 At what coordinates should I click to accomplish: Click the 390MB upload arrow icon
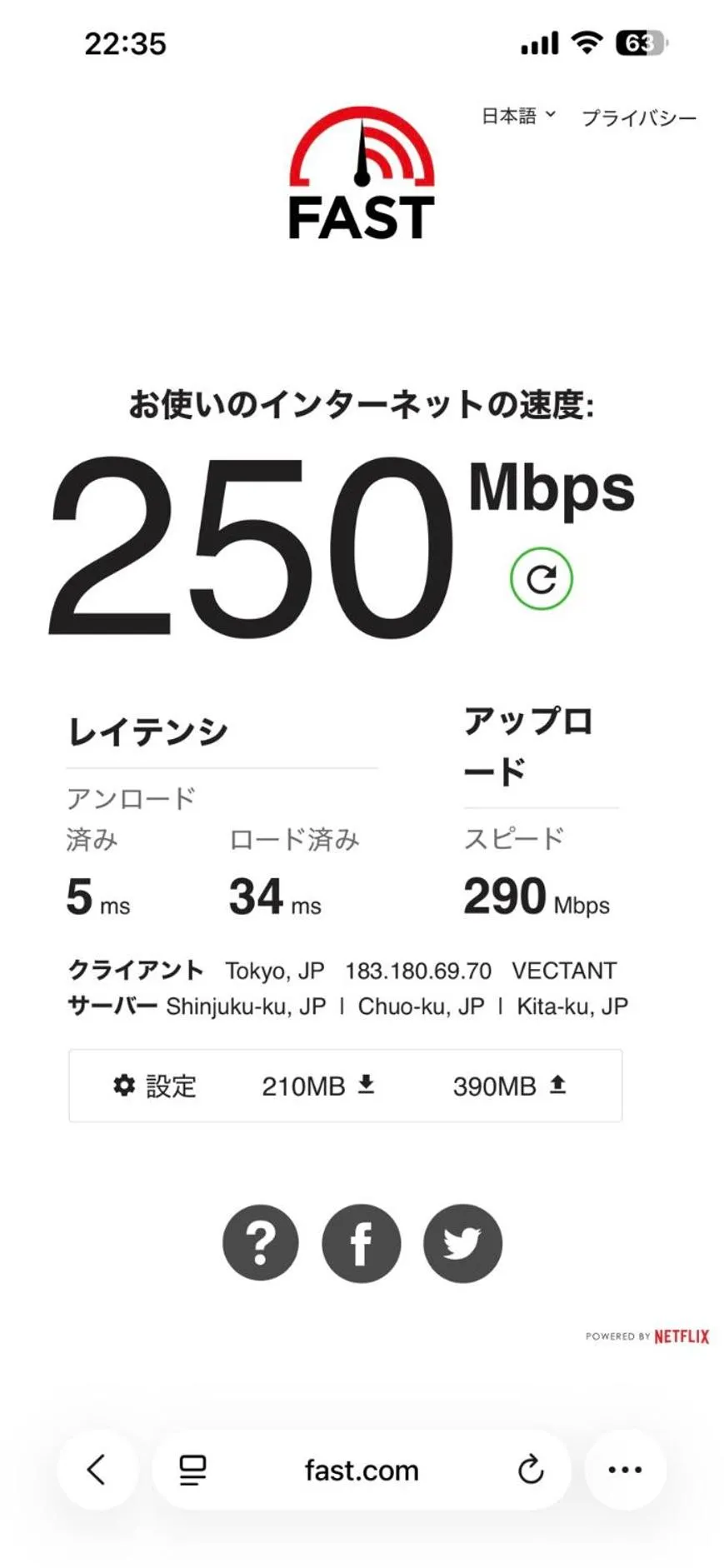coord(557,1085)
